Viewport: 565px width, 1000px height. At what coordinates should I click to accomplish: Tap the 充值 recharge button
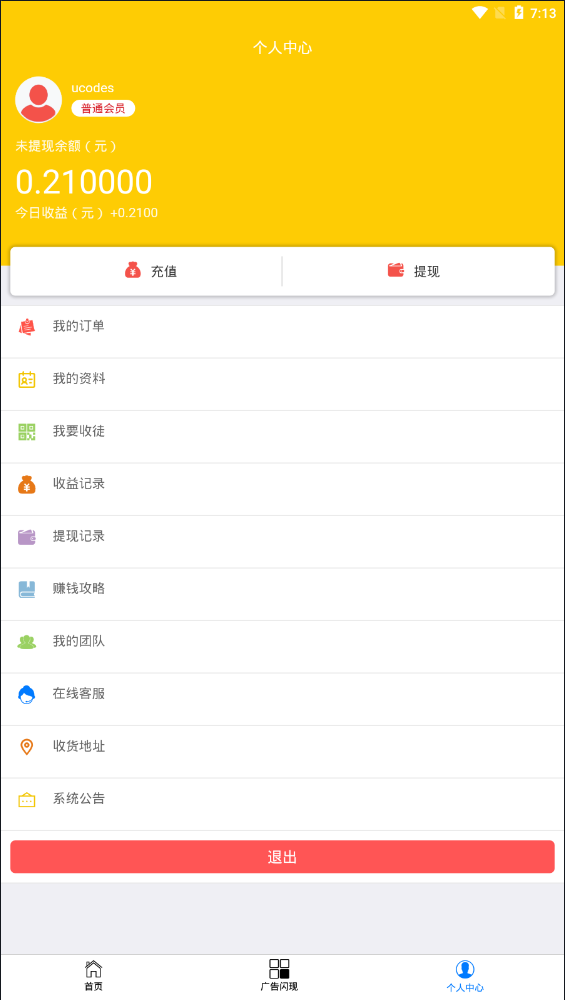point(147,271)
